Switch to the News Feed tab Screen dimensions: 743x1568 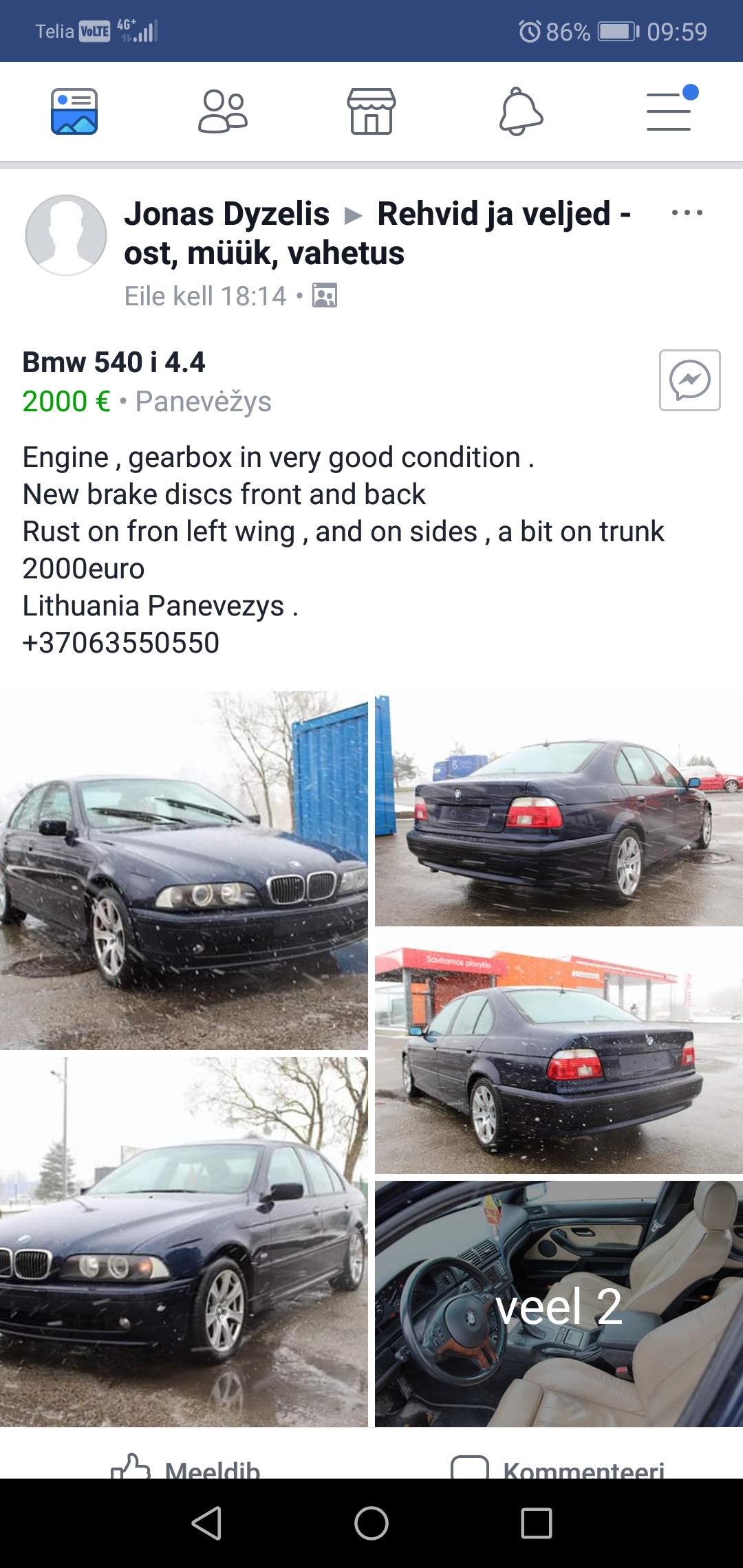pos(74,111)
